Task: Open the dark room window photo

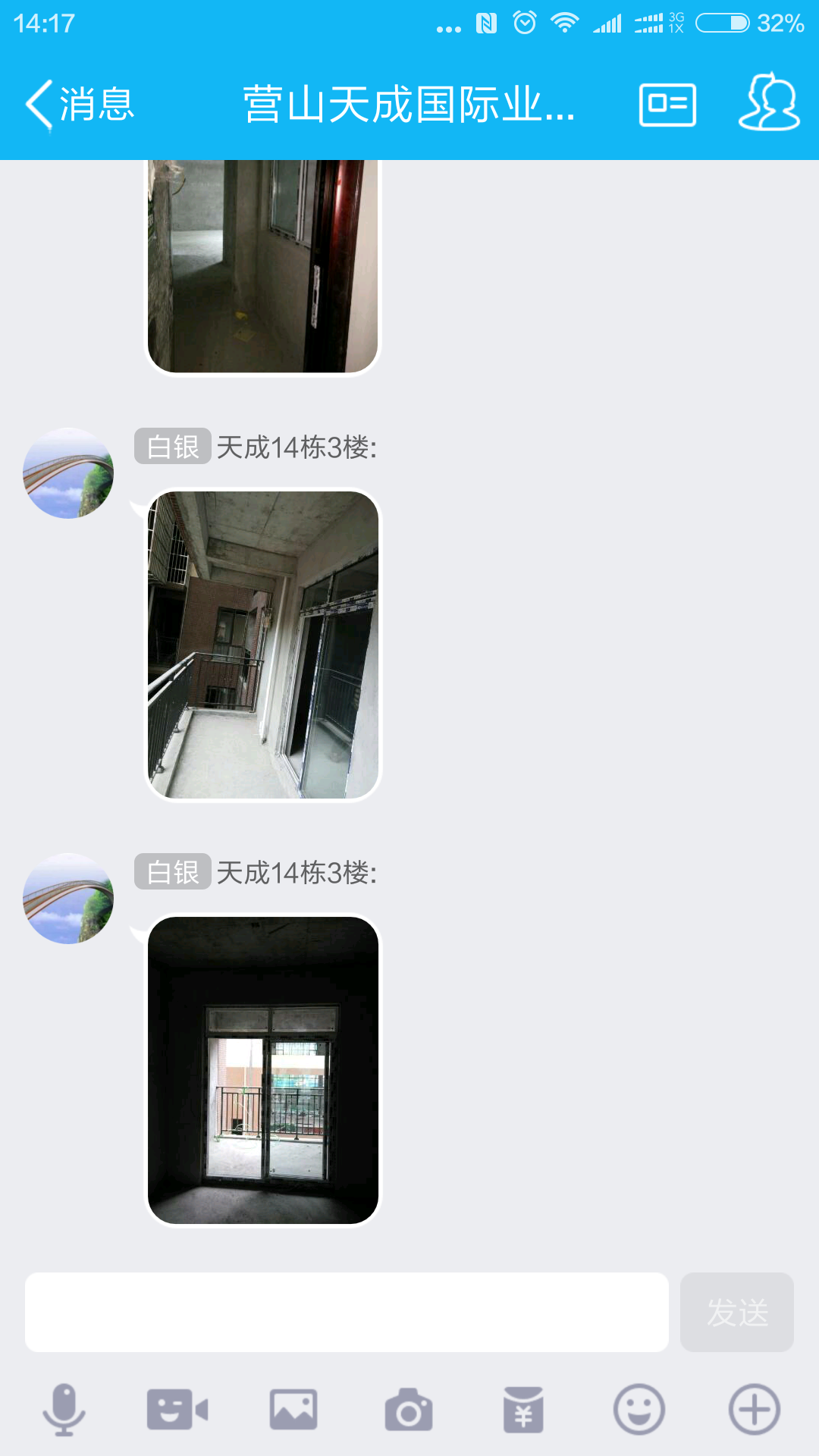Action: click(x=262, y=1069)
